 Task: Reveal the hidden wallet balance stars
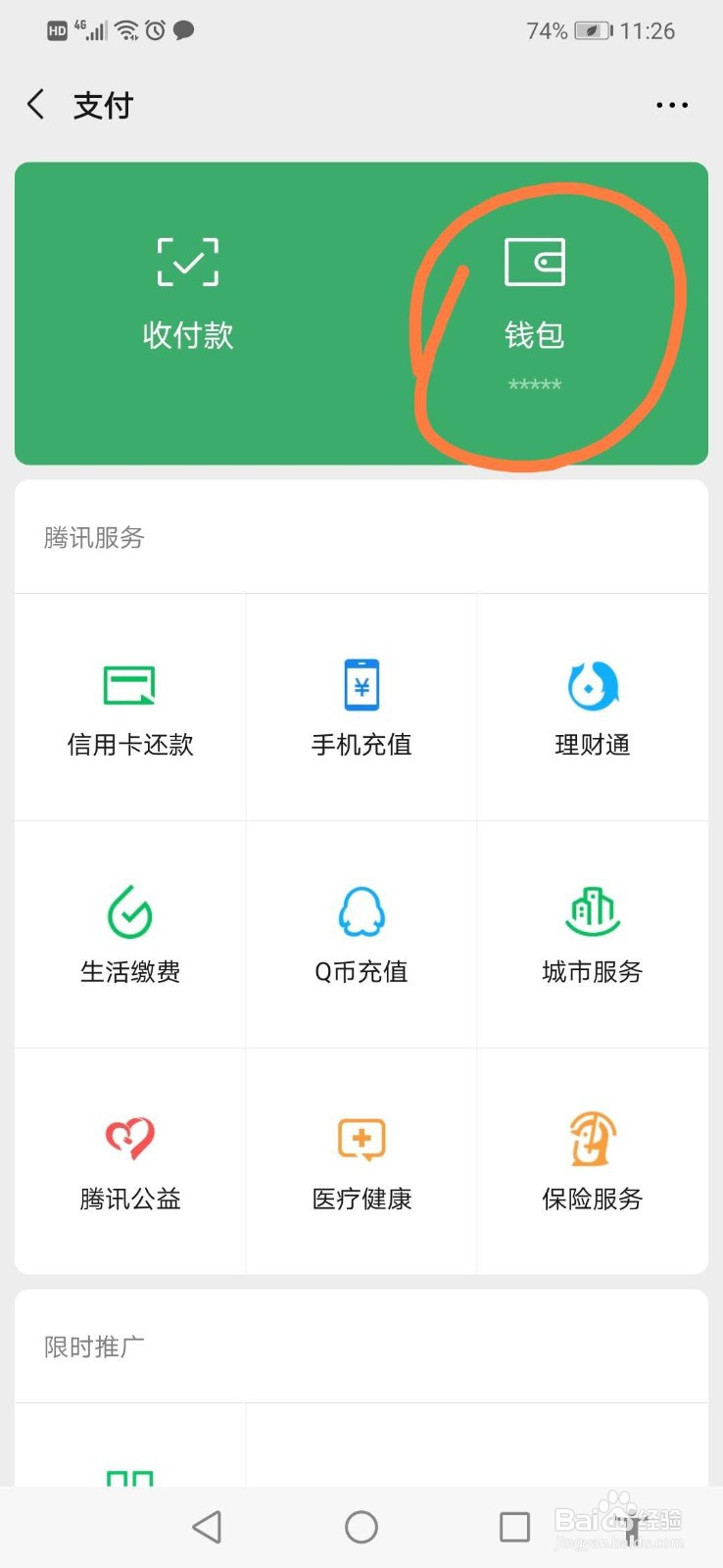click(533, 385)
